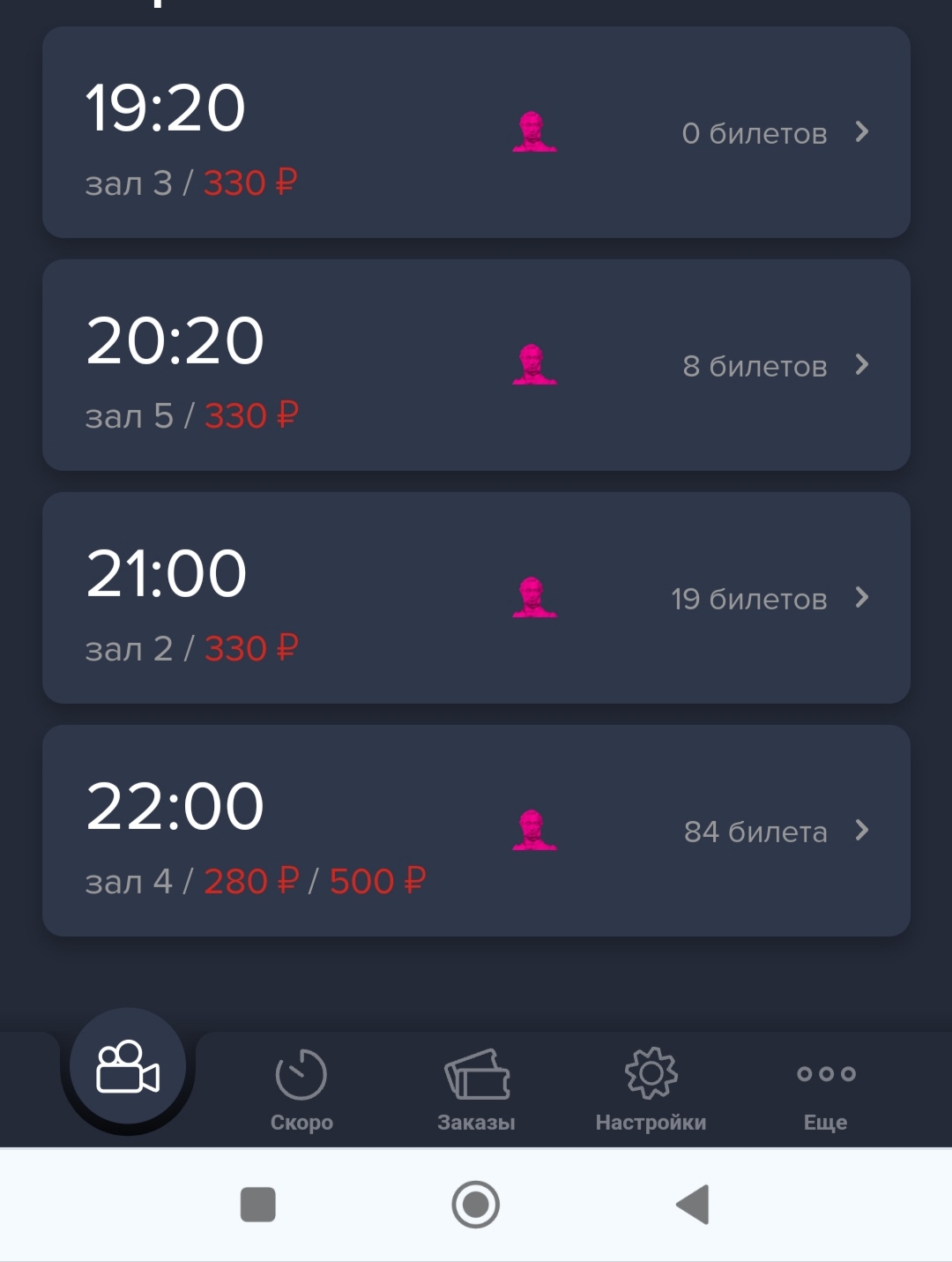This screenshot has height=1262, width=952.
Task: Select the 20:20 session in hall 5
Action: [x=476, y=365]
